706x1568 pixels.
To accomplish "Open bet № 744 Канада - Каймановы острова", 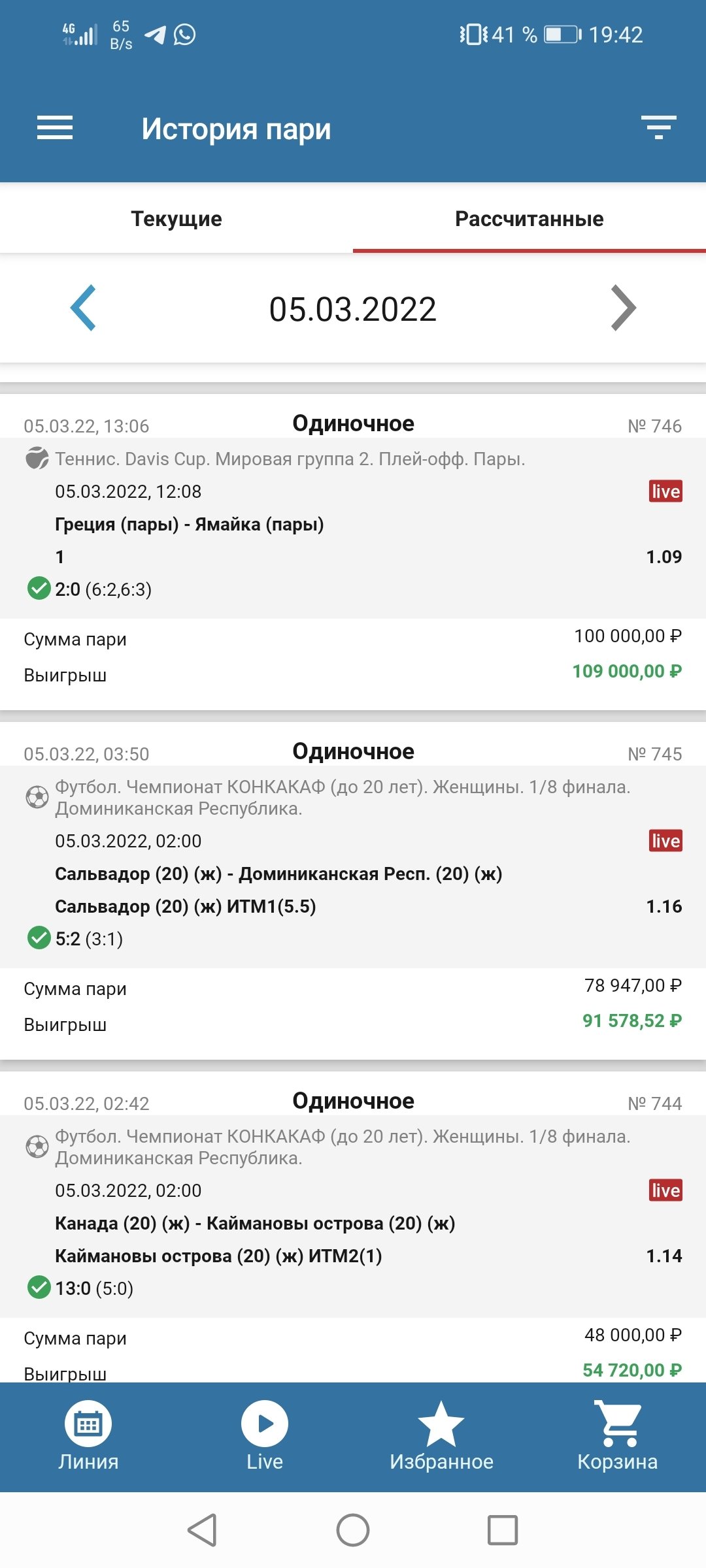I will pos(353,1223).
